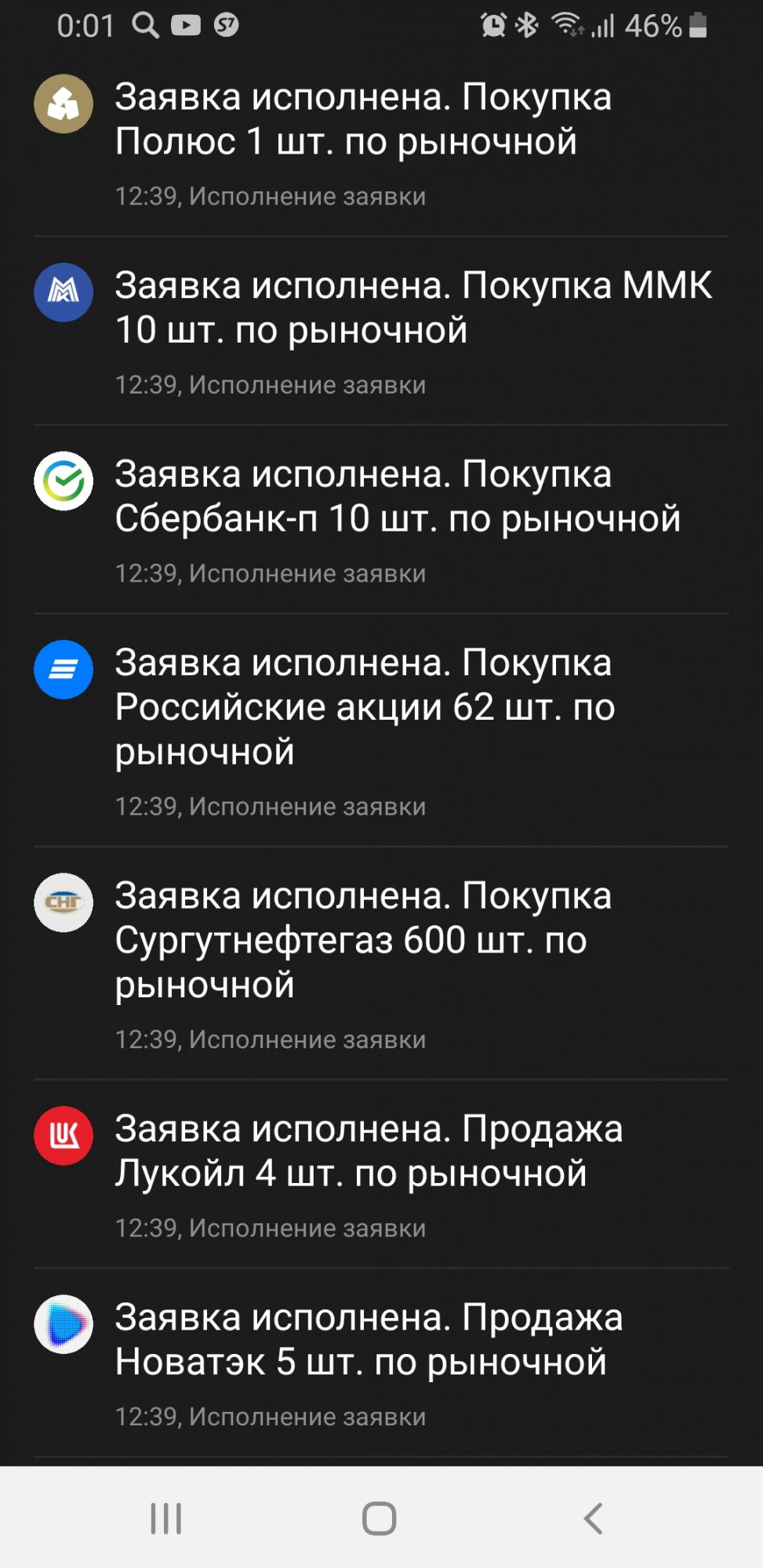Tap the Polyus gold company logo icon
The image size is (763, 1568).
65,104
